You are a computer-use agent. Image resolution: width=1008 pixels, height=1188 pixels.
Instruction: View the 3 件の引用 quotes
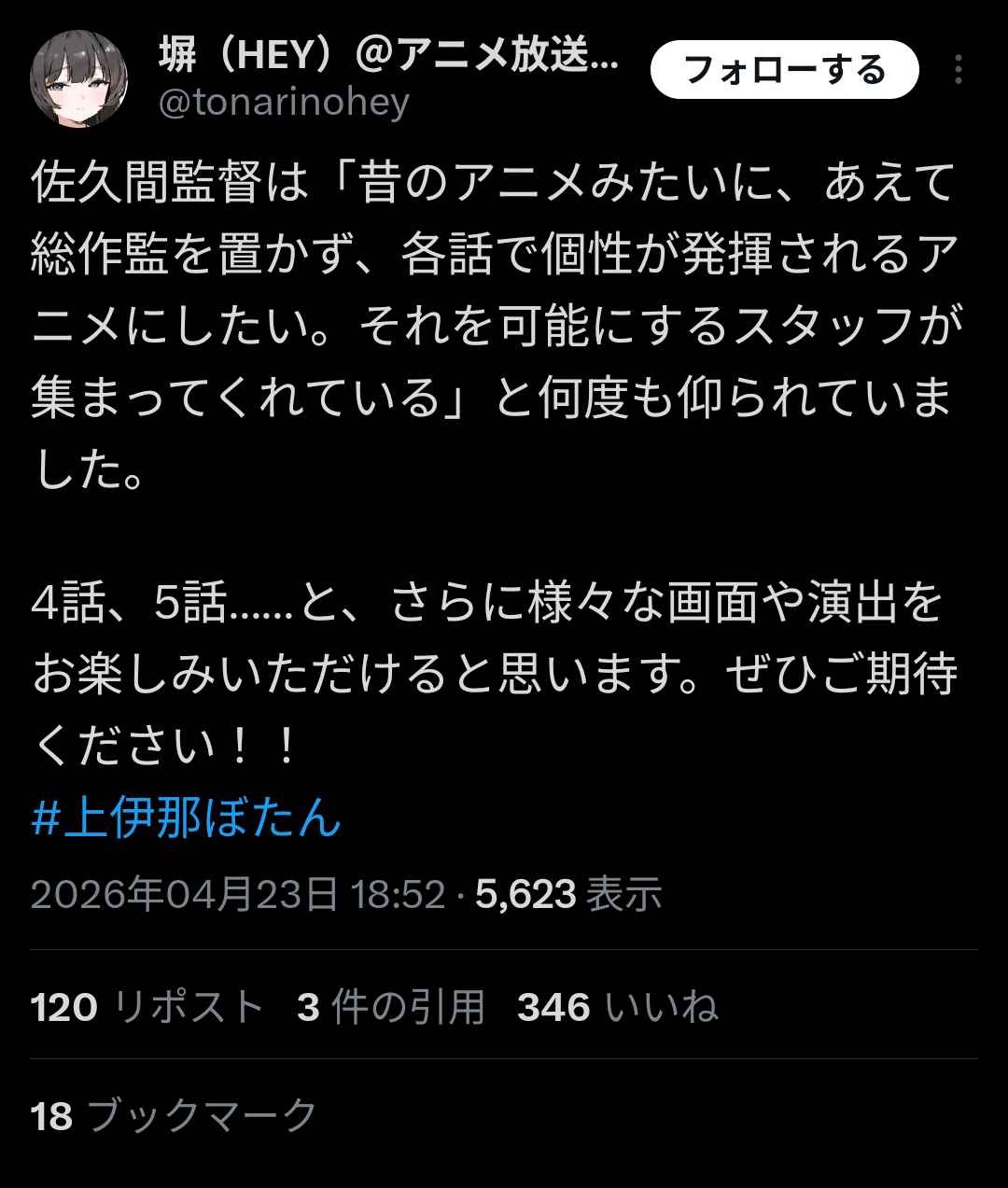pos(391,1007)
